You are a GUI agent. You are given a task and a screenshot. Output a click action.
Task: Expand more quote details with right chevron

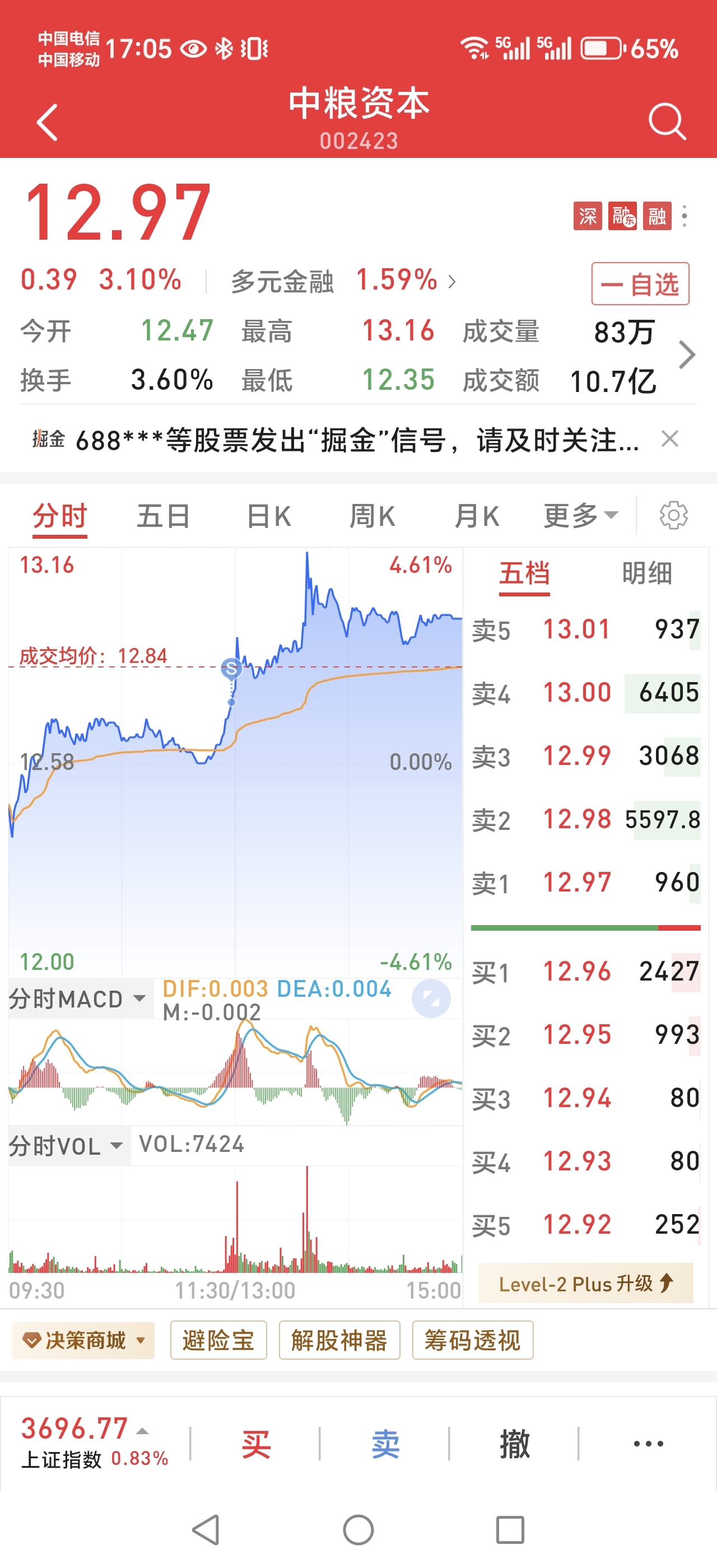click(x=687, y=355)
